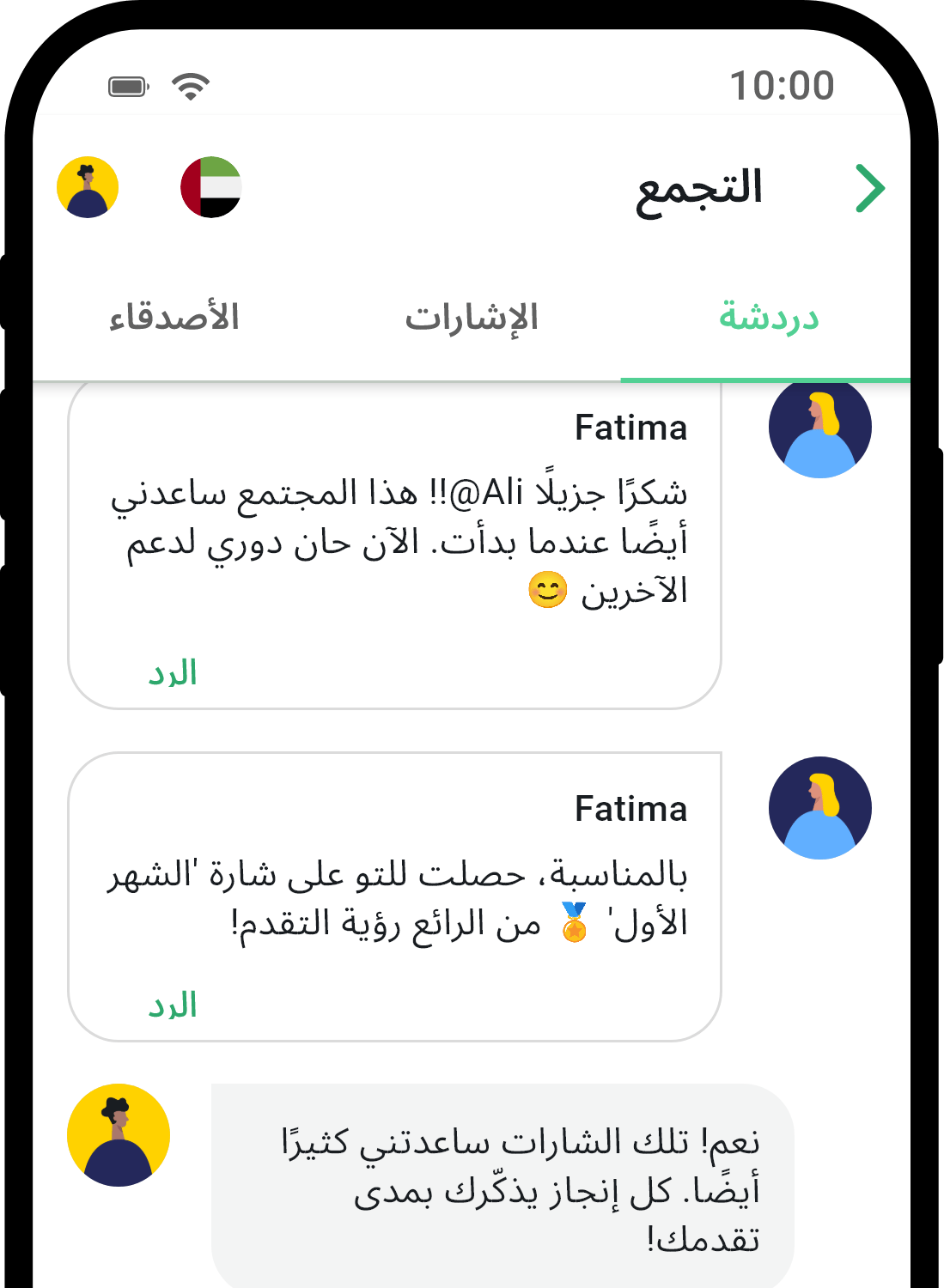Switch to the الإشارات tab

pyautogui.click(x=471, y=318)
